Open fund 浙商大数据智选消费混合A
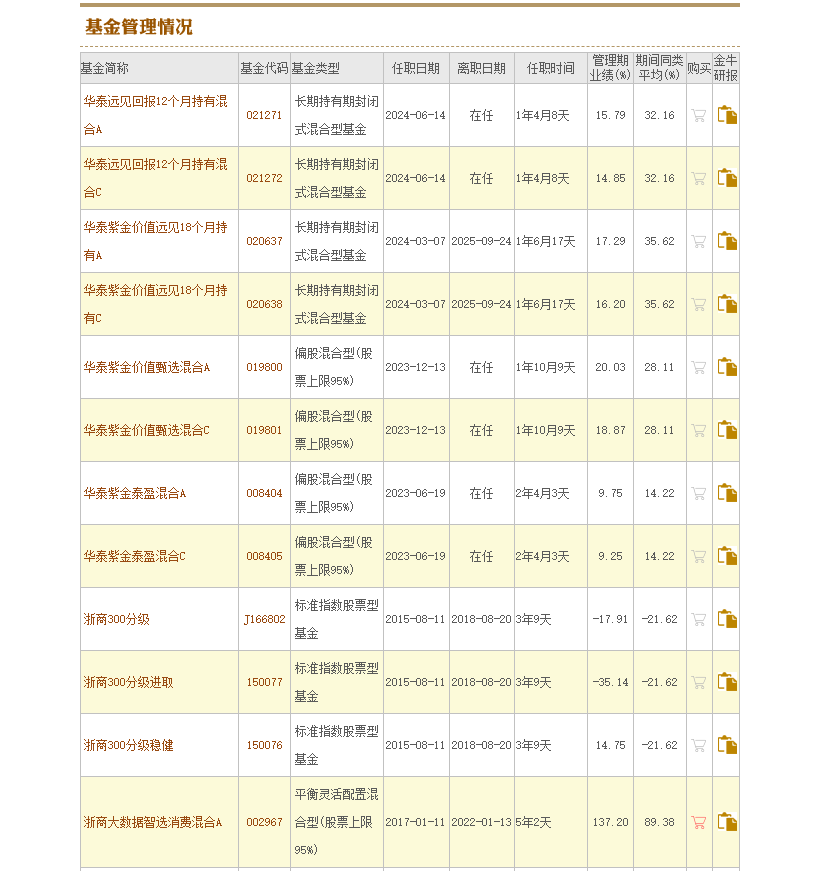821x871 pixels. pos(153,822)
